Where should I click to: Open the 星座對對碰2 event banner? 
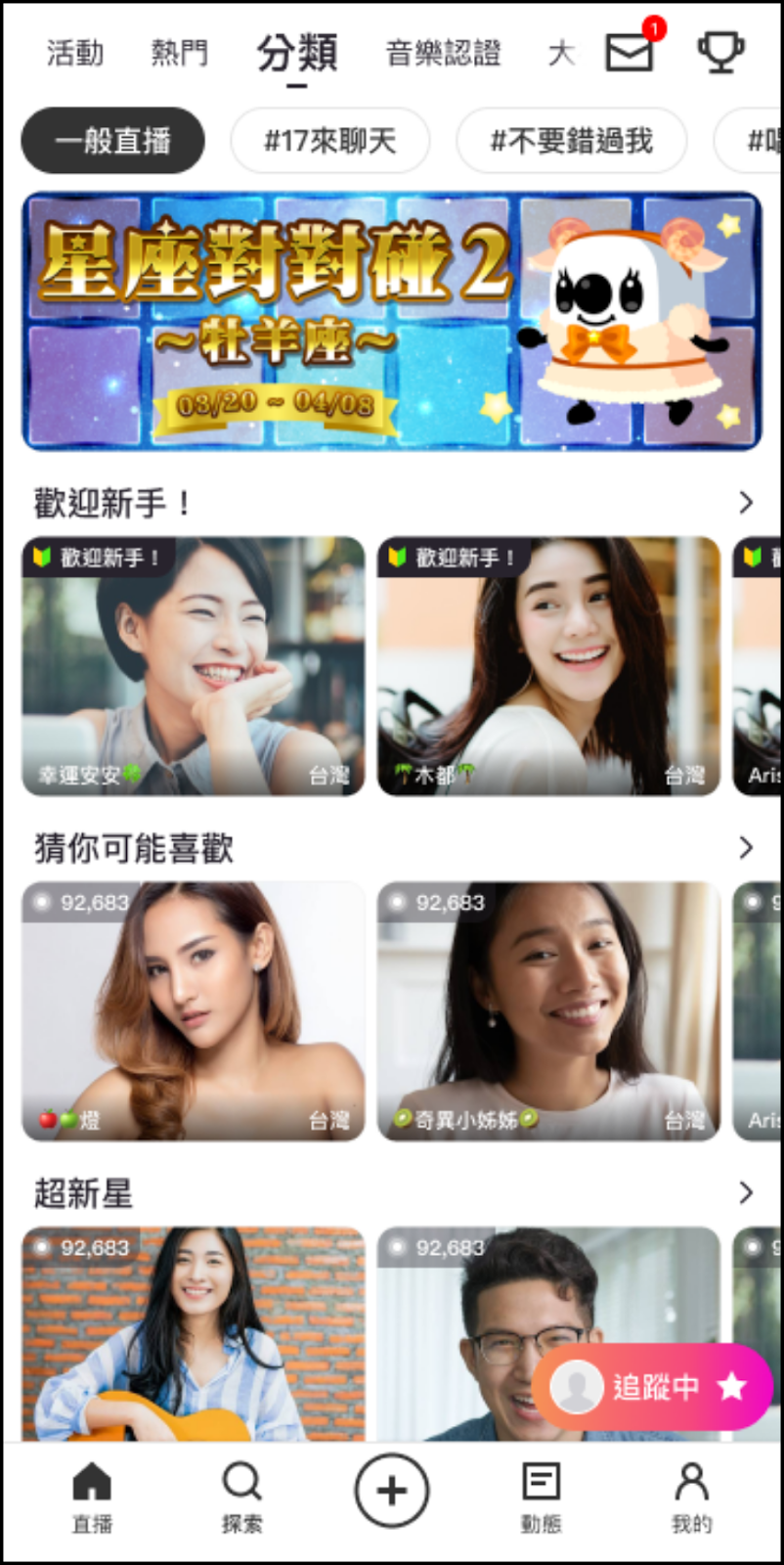[391, 321]
